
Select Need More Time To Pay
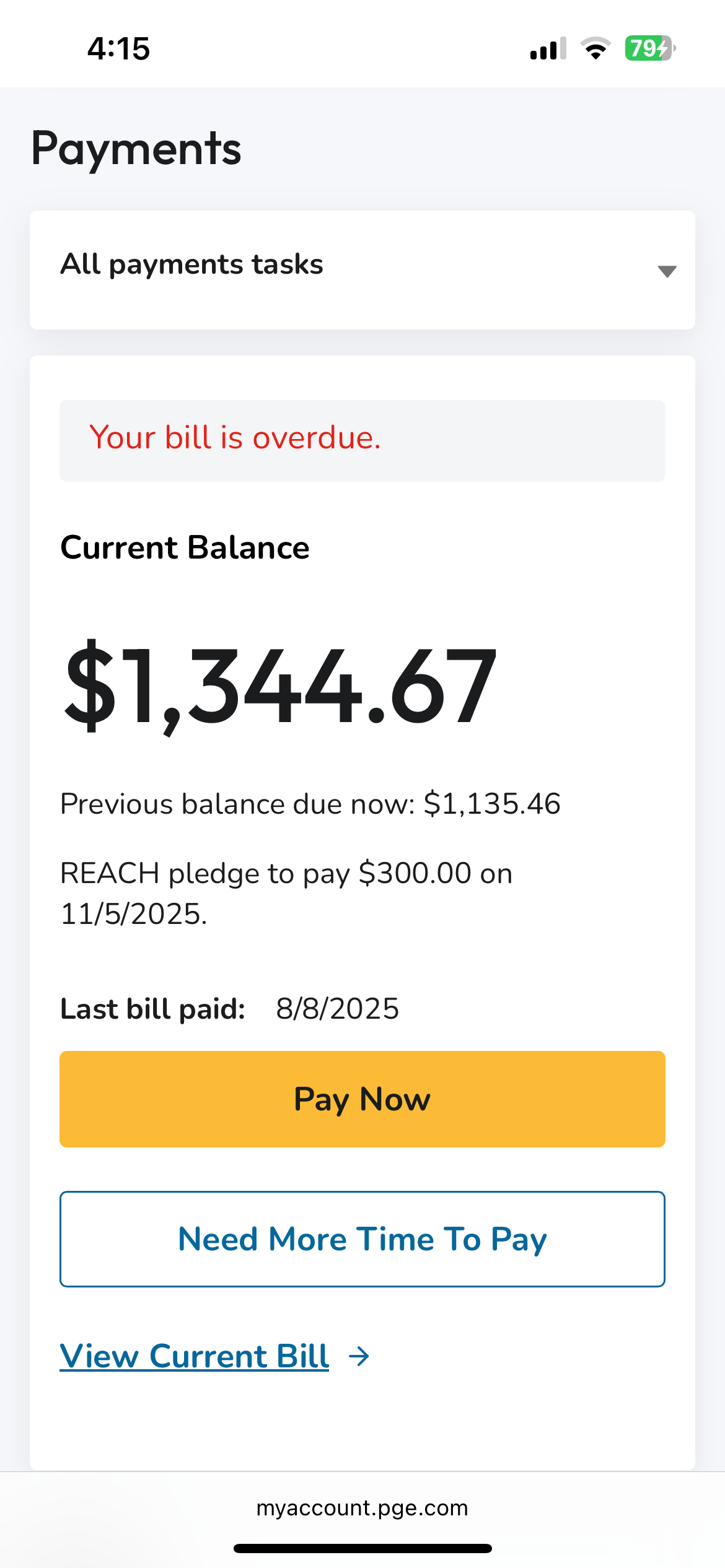click(362, 1239)
